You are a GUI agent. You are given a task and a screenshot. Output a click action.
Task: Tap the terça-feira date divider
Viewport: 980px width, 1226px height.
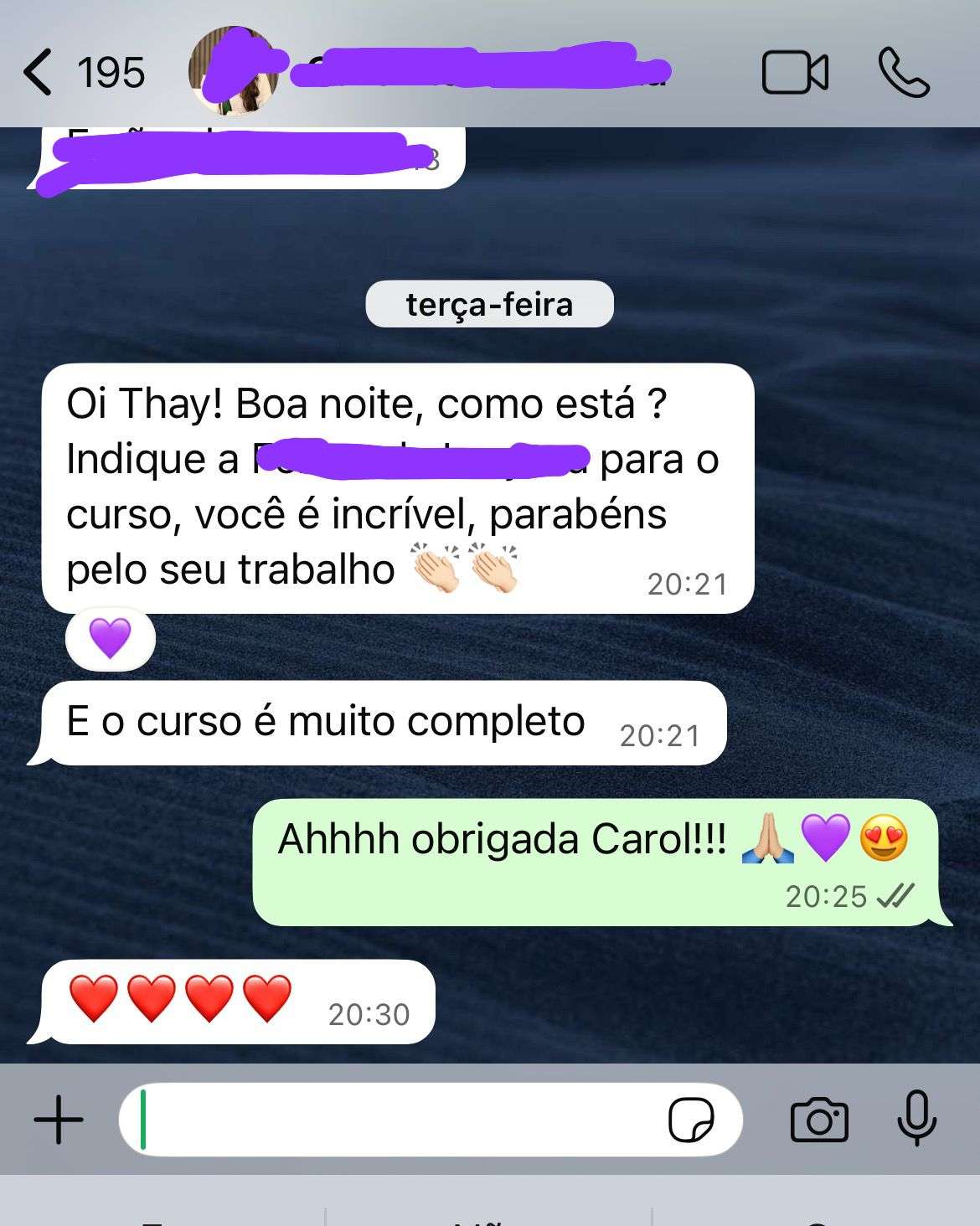coord(490,304)
